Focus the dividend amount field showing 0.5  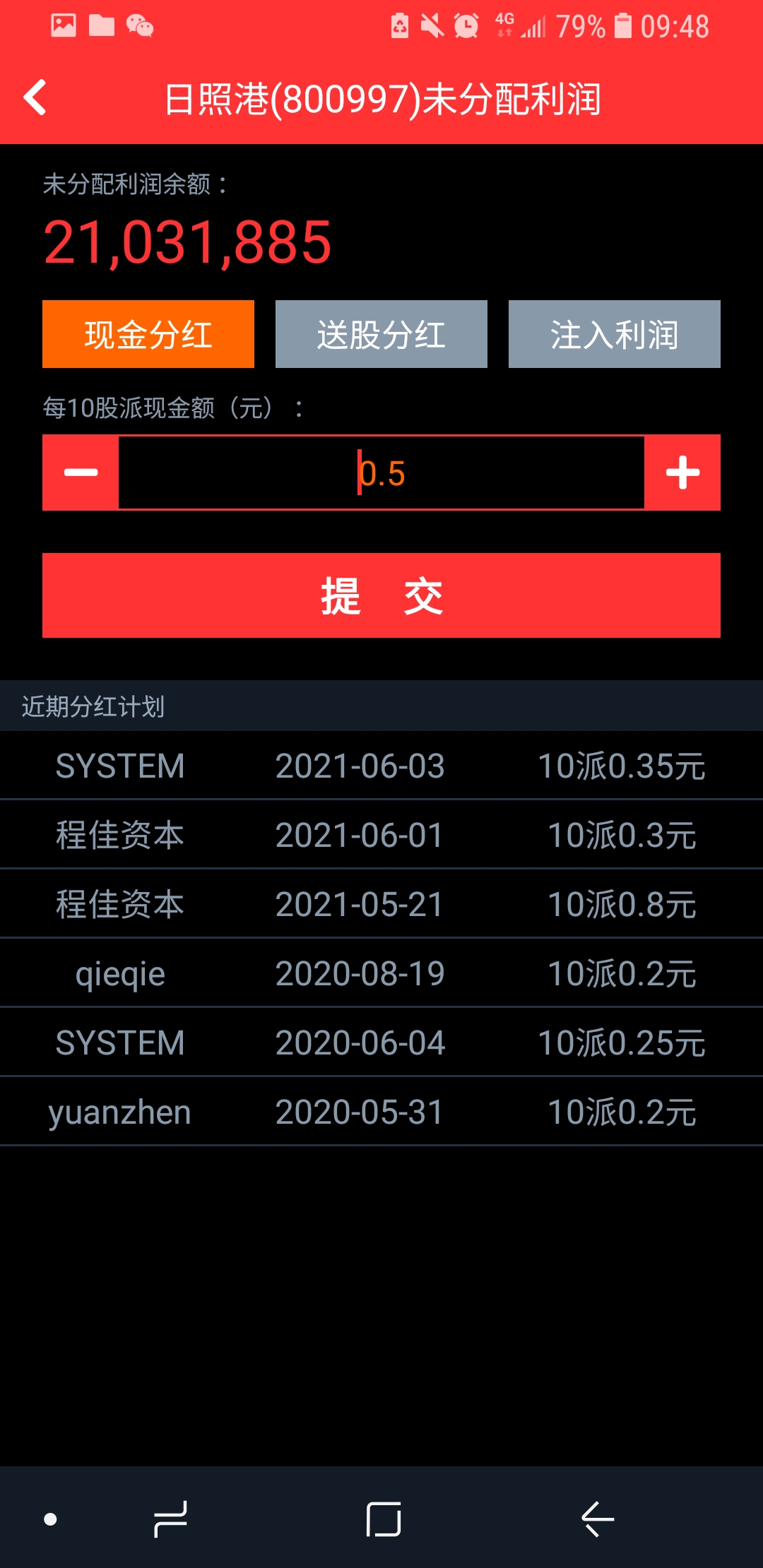tap(381, 473)
